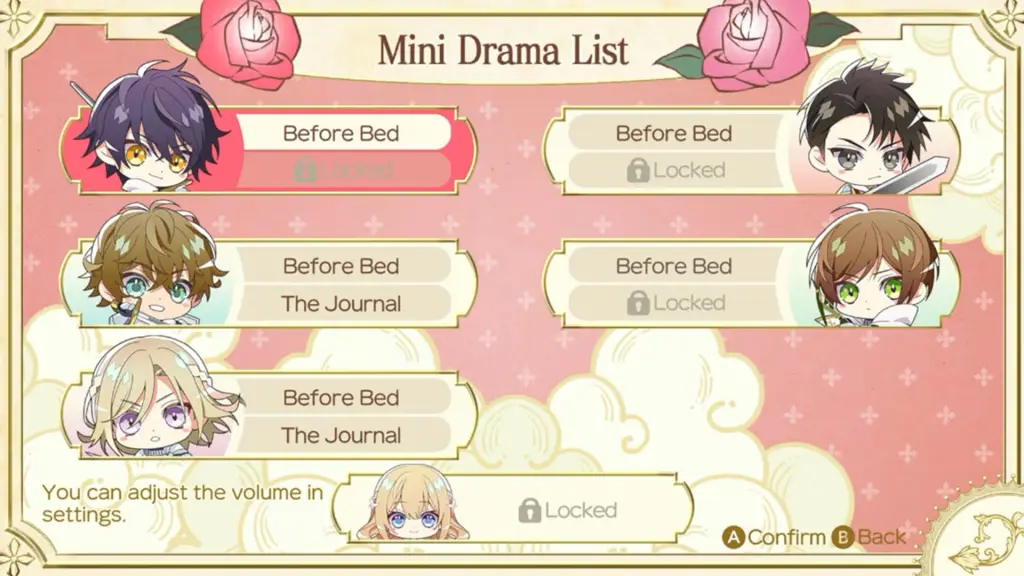
Task: Play Before Bed for the blonde purple-eyed character
Action: (341, 398)
